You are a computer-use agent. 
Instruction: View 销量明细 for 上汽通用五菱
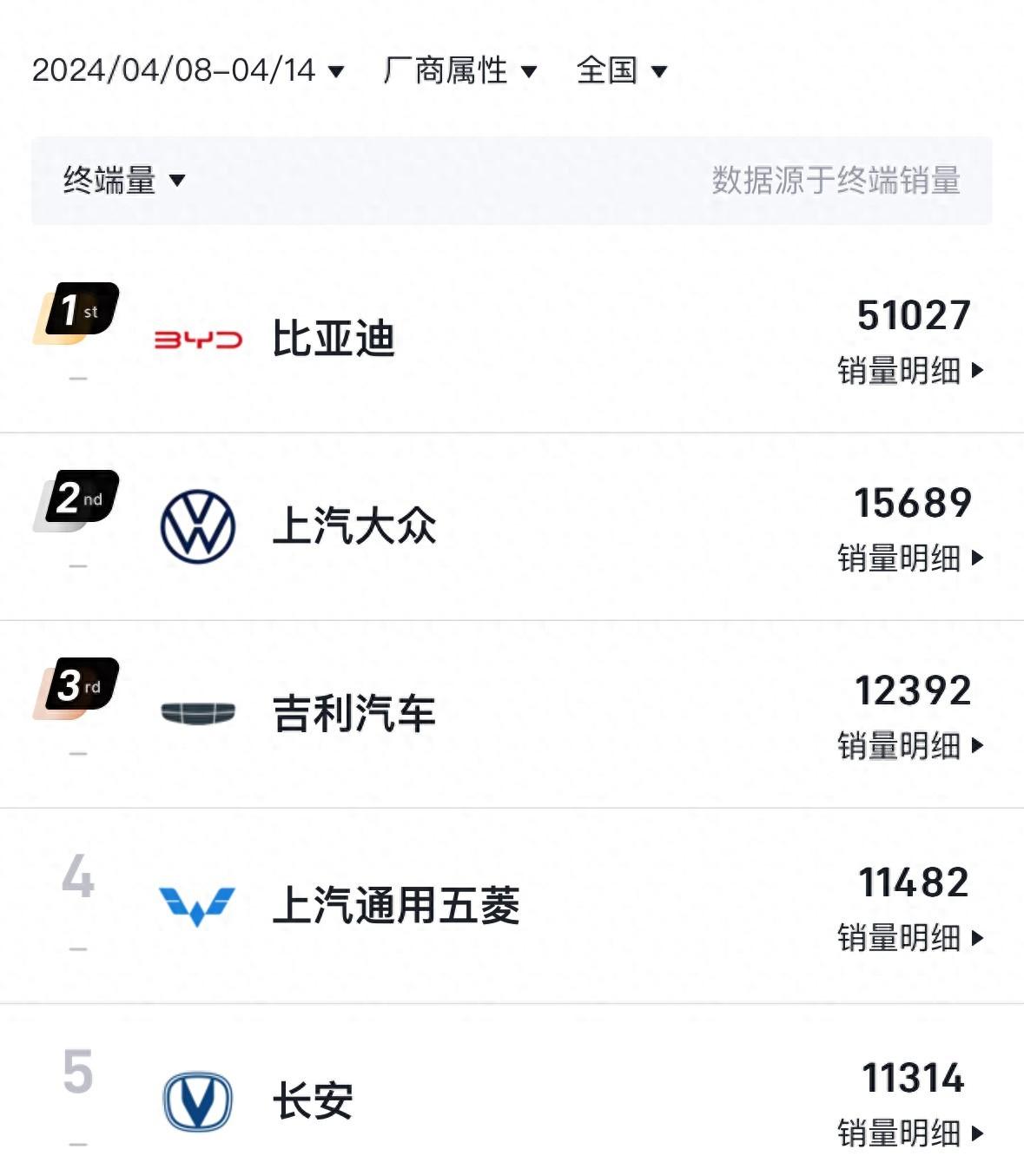pyautogui.click(x=909, y=938)
